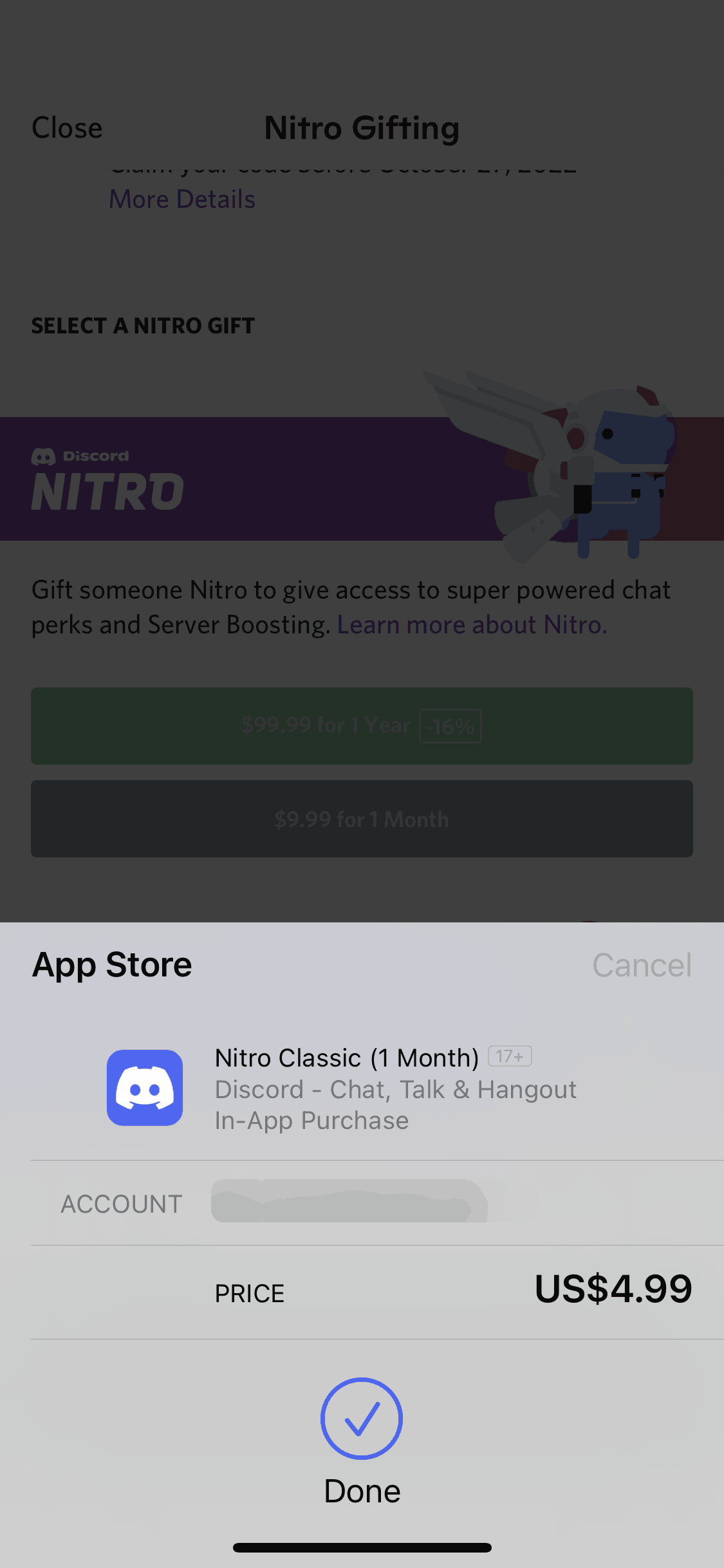This screenshot has width=724, height=1568.
Task: Cancel the App Store purchase sheet
Action: pos(642,965)
